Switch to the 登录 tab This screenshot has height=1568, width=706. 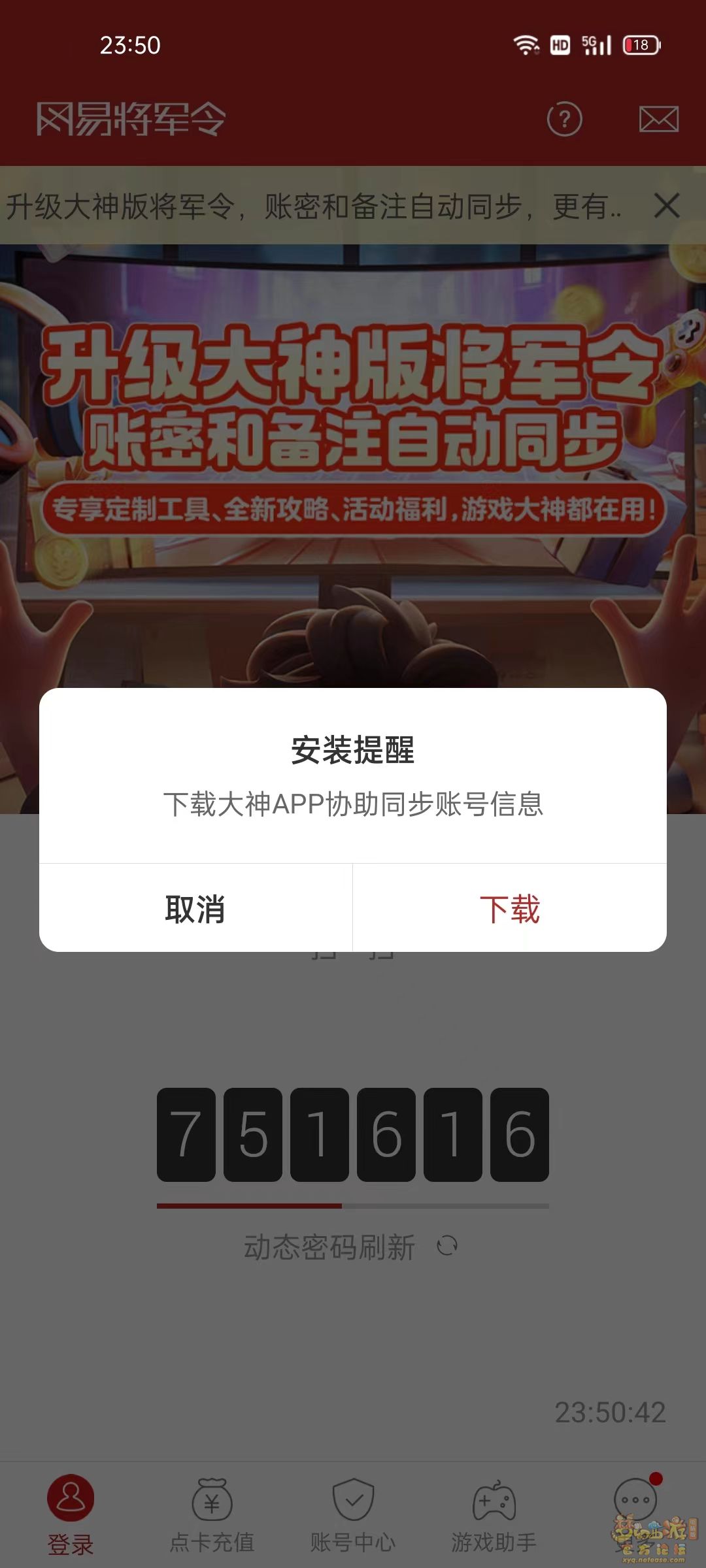point(71,1516)
